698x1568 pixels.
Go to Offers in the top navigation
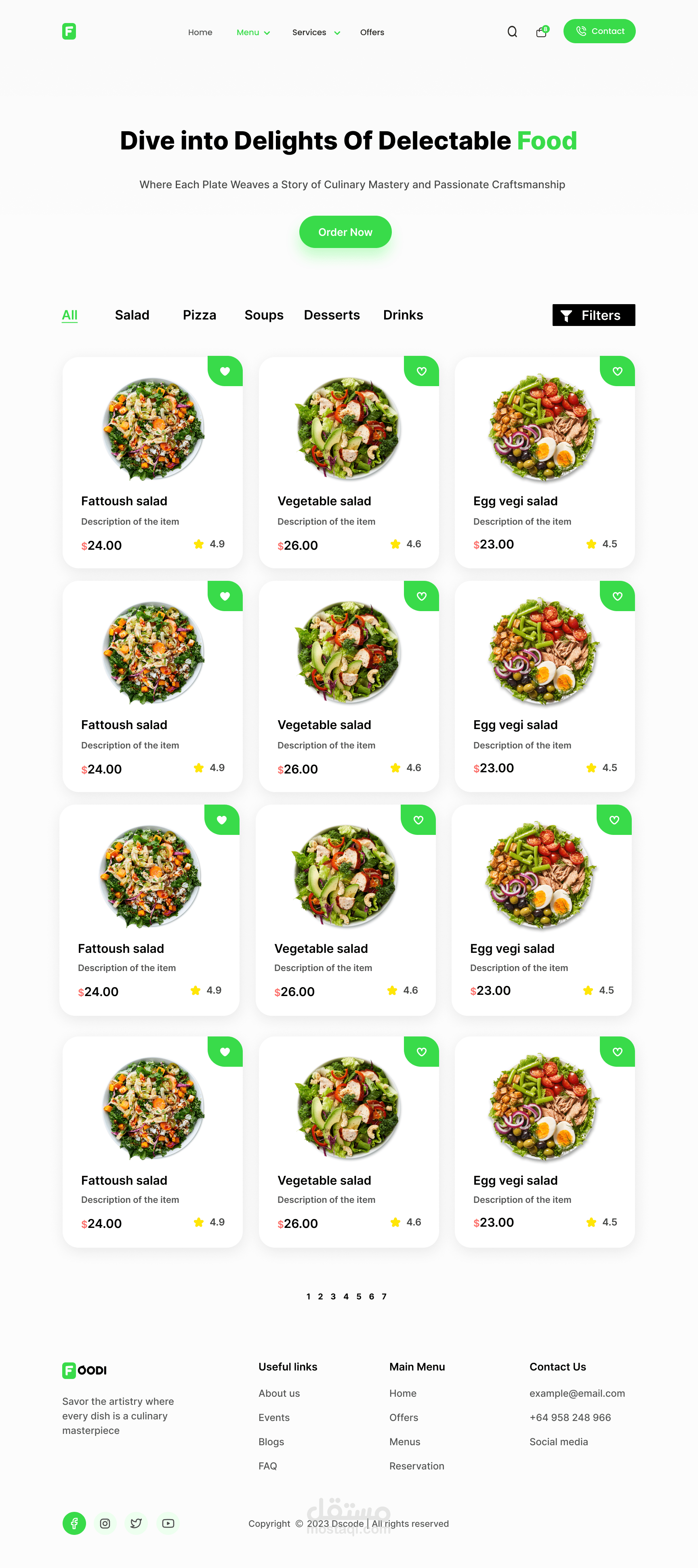(372, 32)
